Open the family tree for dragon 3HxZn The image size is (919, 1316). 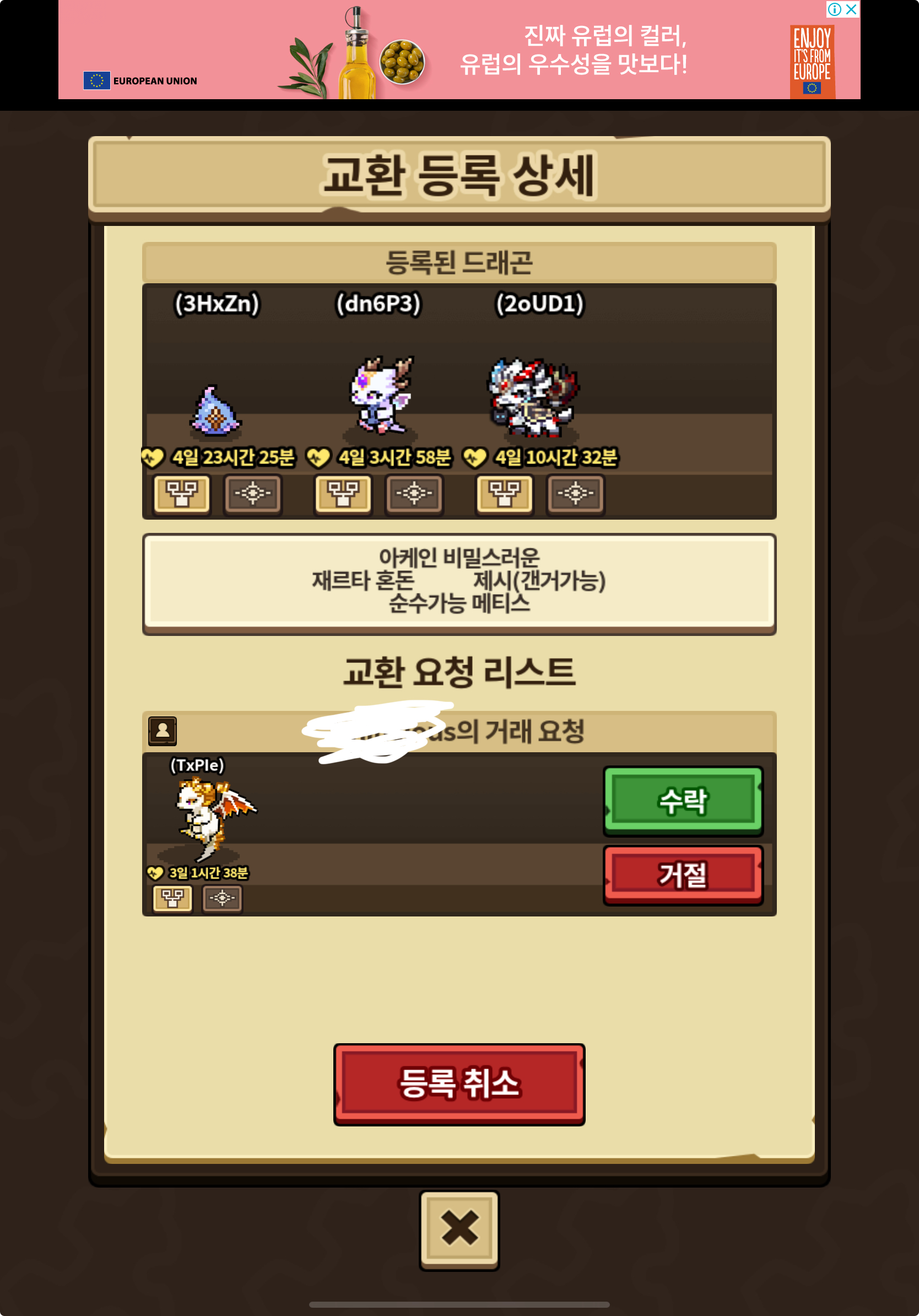click(x=182, y=494)
